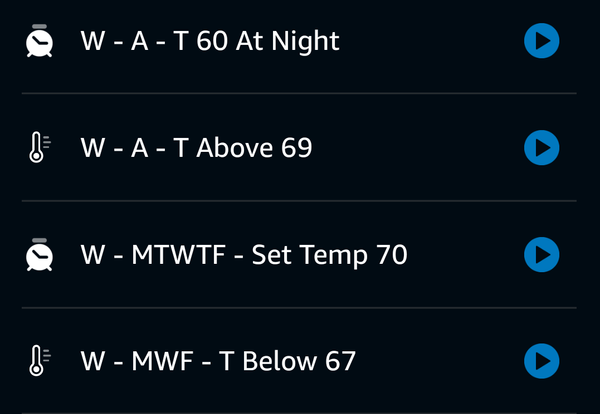This screenshot has height=414, width=600.
Task: Start the W - MTWTF - Set Temp 70 routine
Action: (541, 254)
